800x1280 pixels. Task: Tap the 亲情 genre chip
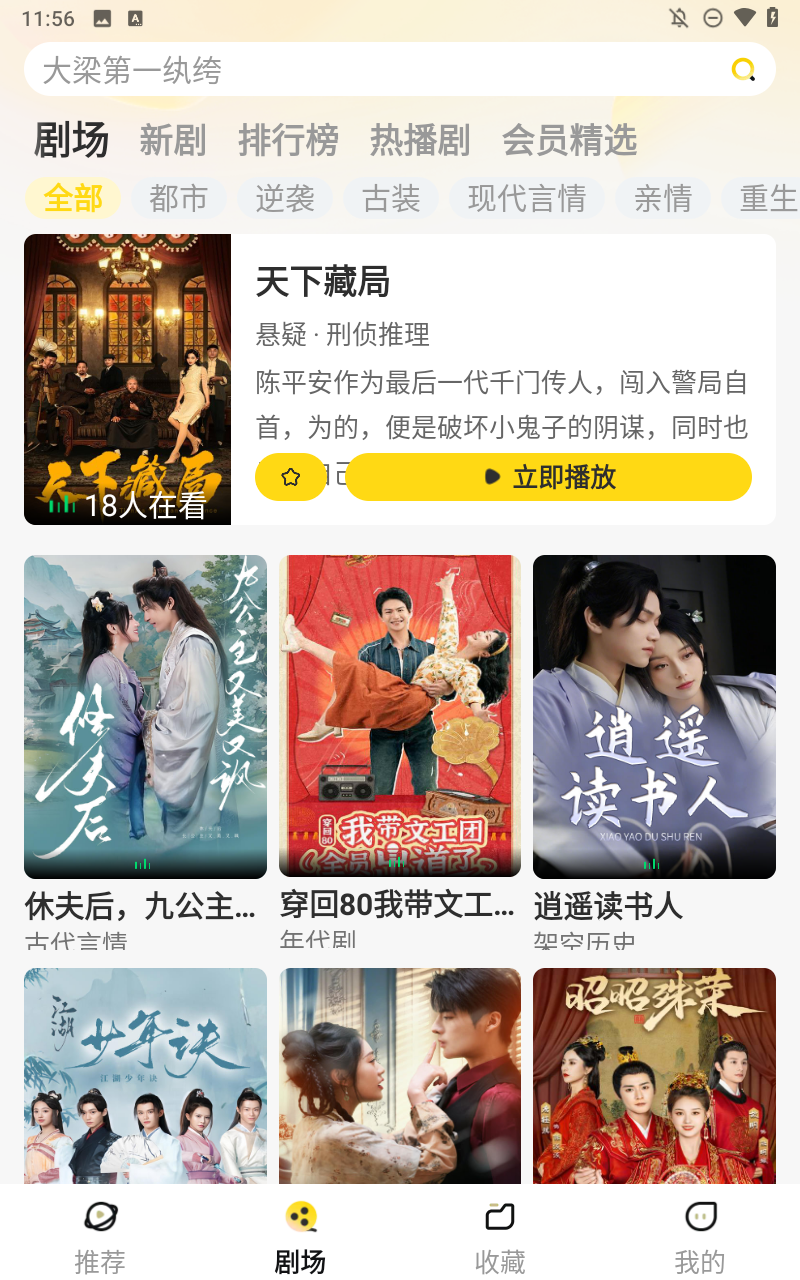tap(663, 199)
